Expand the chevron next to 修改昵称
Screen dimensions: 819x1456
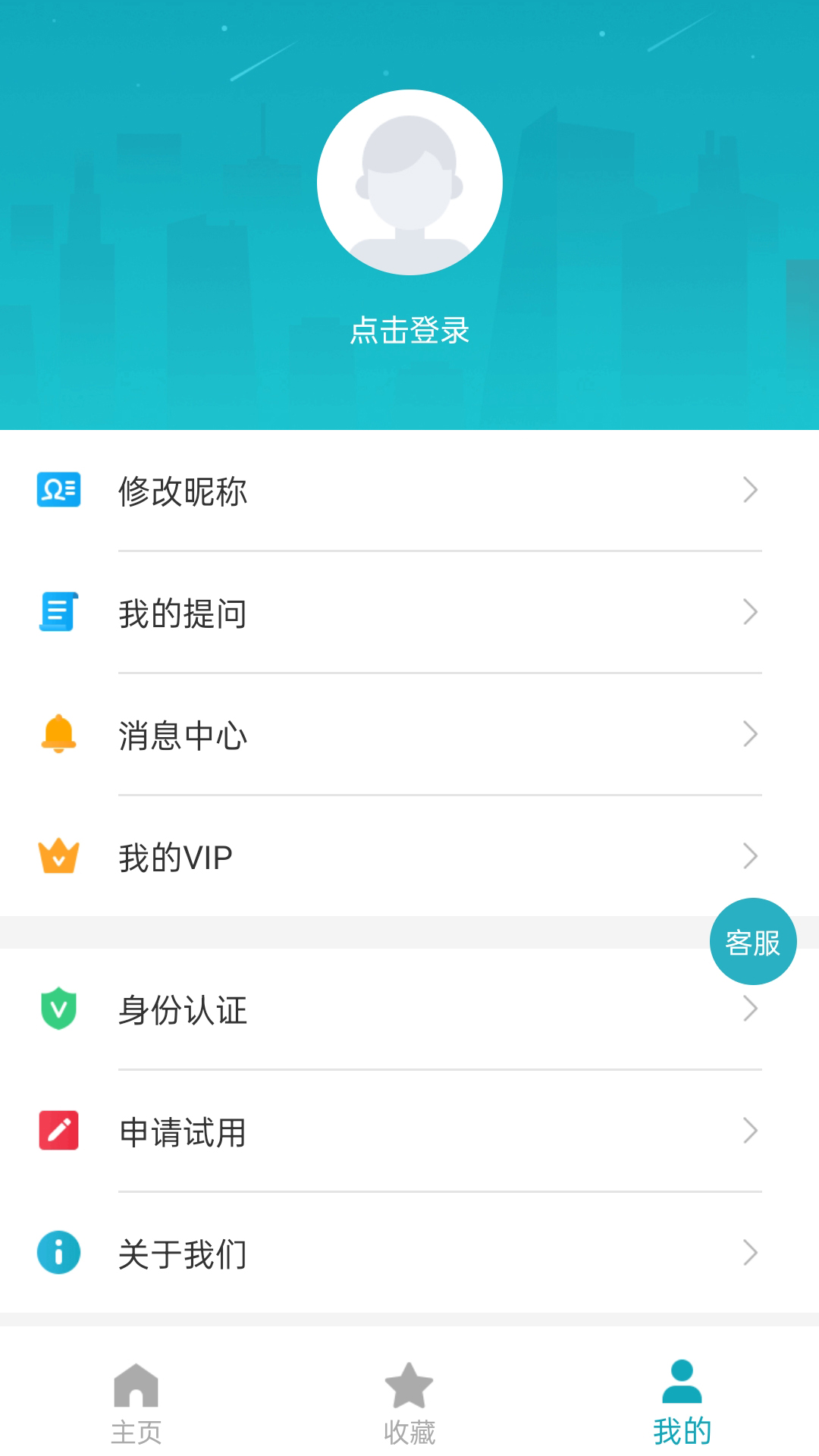[751, 491]
